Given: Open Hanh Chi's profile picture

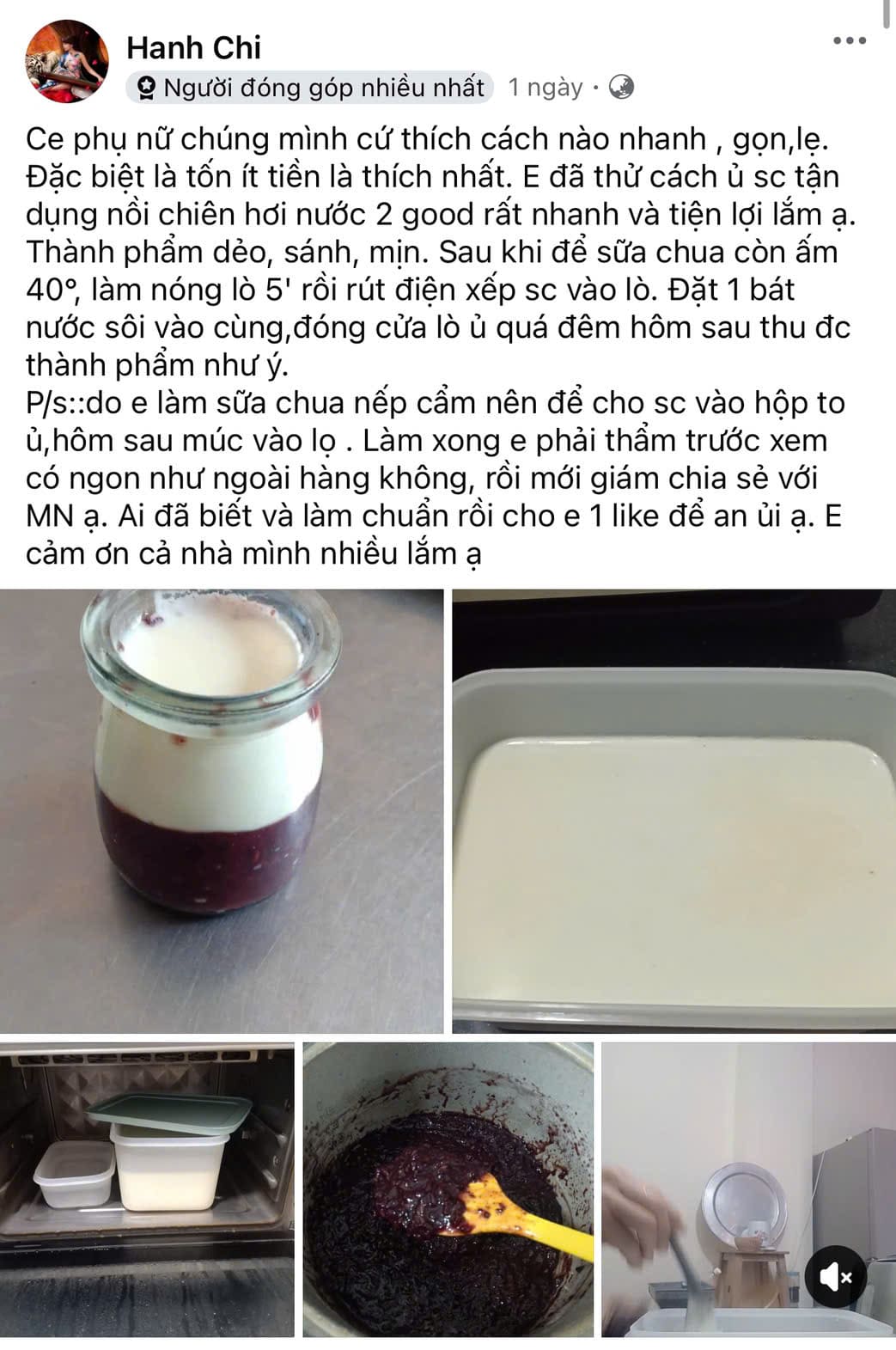Looking at the screenshot, I should click(x=68, y=61).
